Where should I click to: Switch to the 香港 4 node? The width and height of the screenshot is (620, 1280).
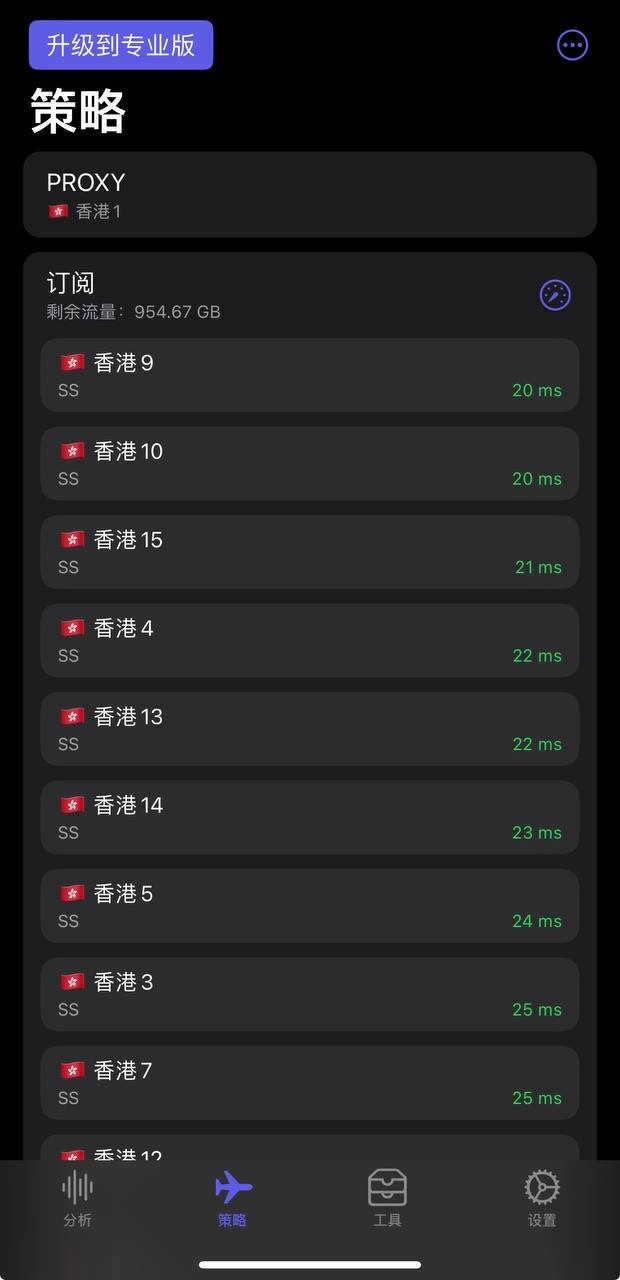pos(310,641)
